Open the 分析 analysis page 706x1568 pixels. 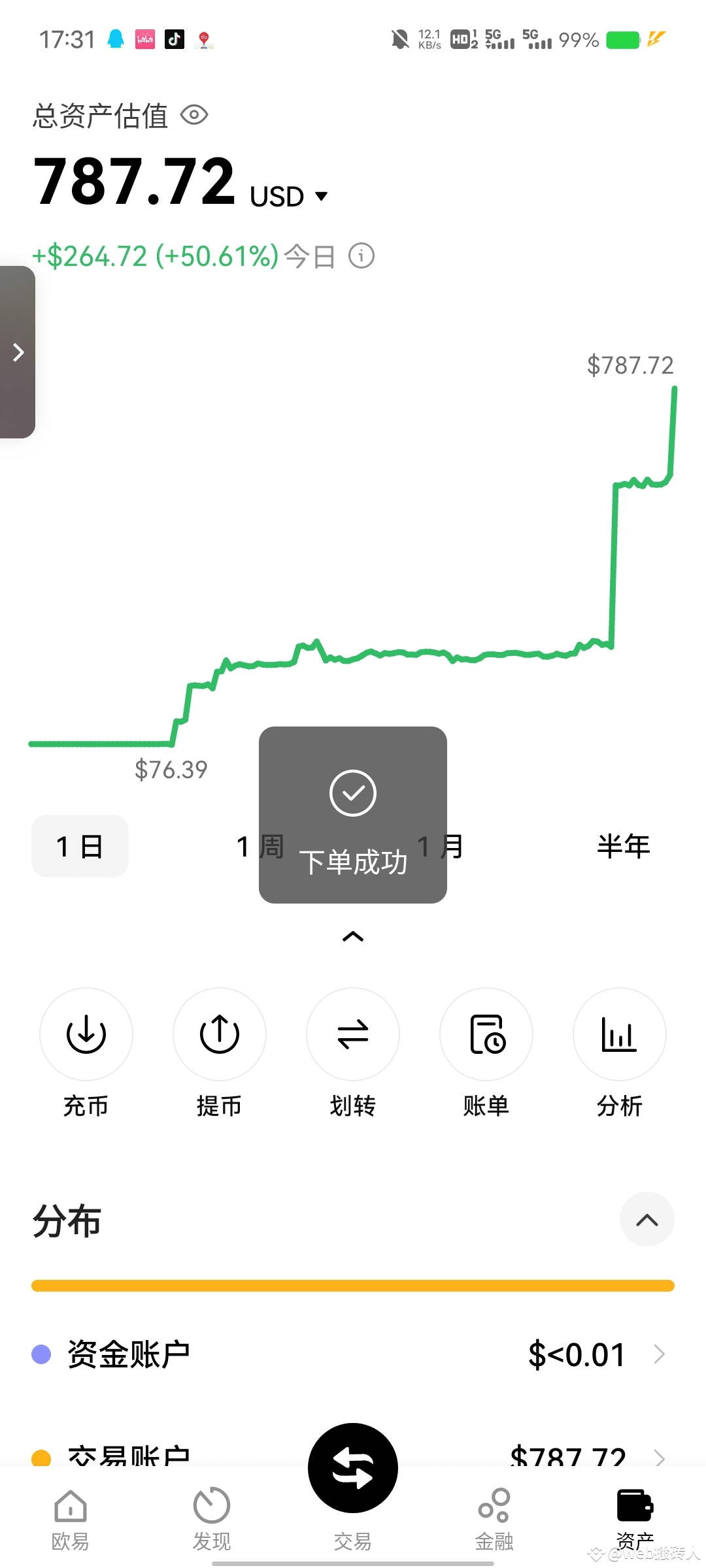620,1034
